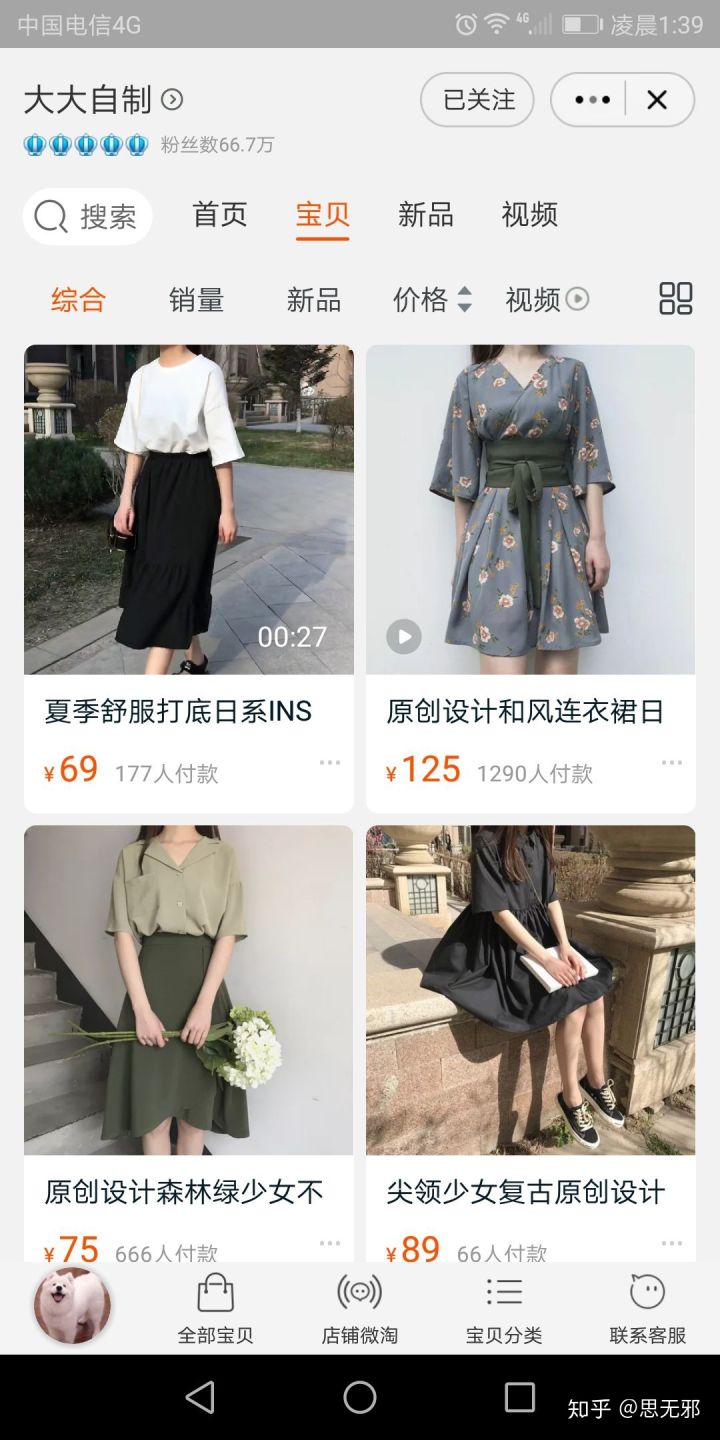
Task: Open the top 视频 tab
Action: (x=530, y=215)
